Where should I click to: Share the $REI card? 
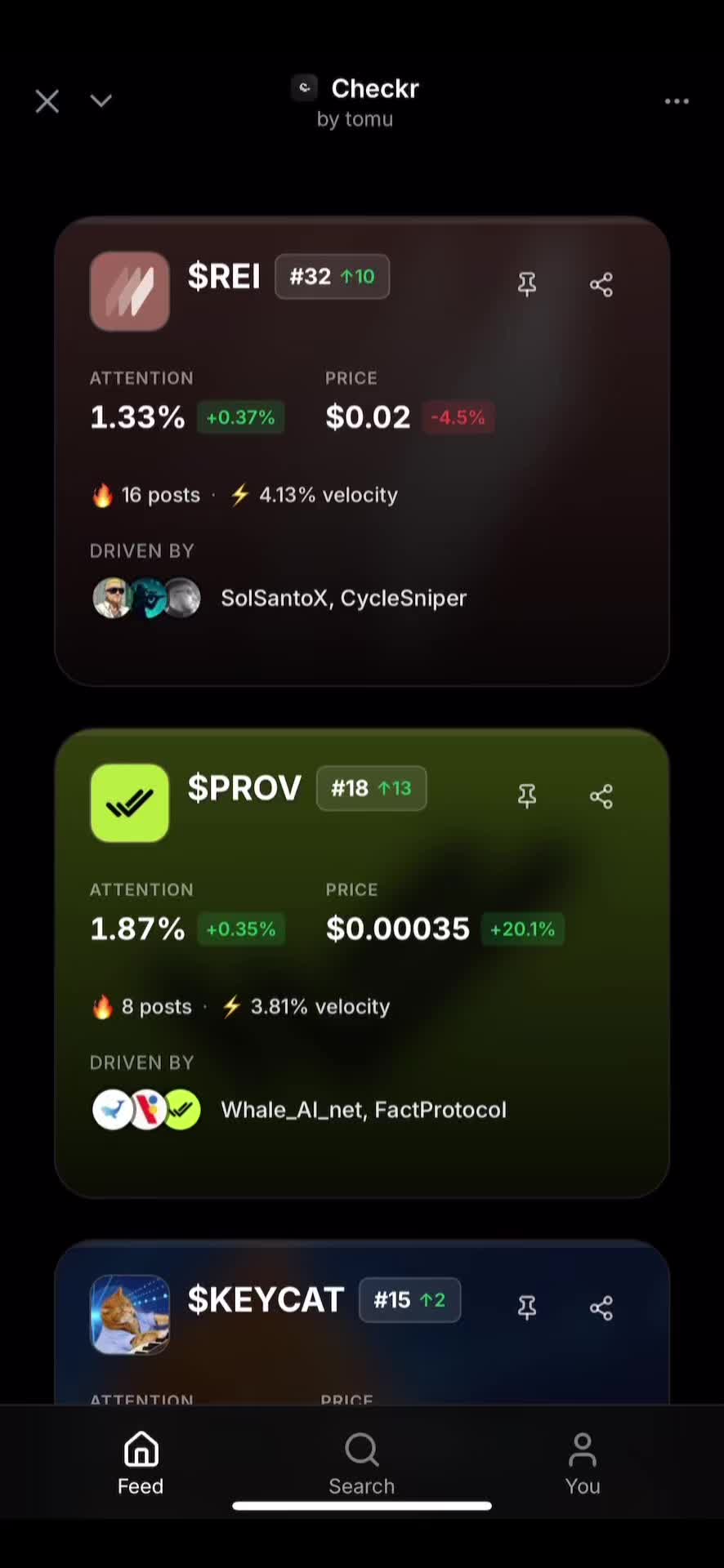601,284
